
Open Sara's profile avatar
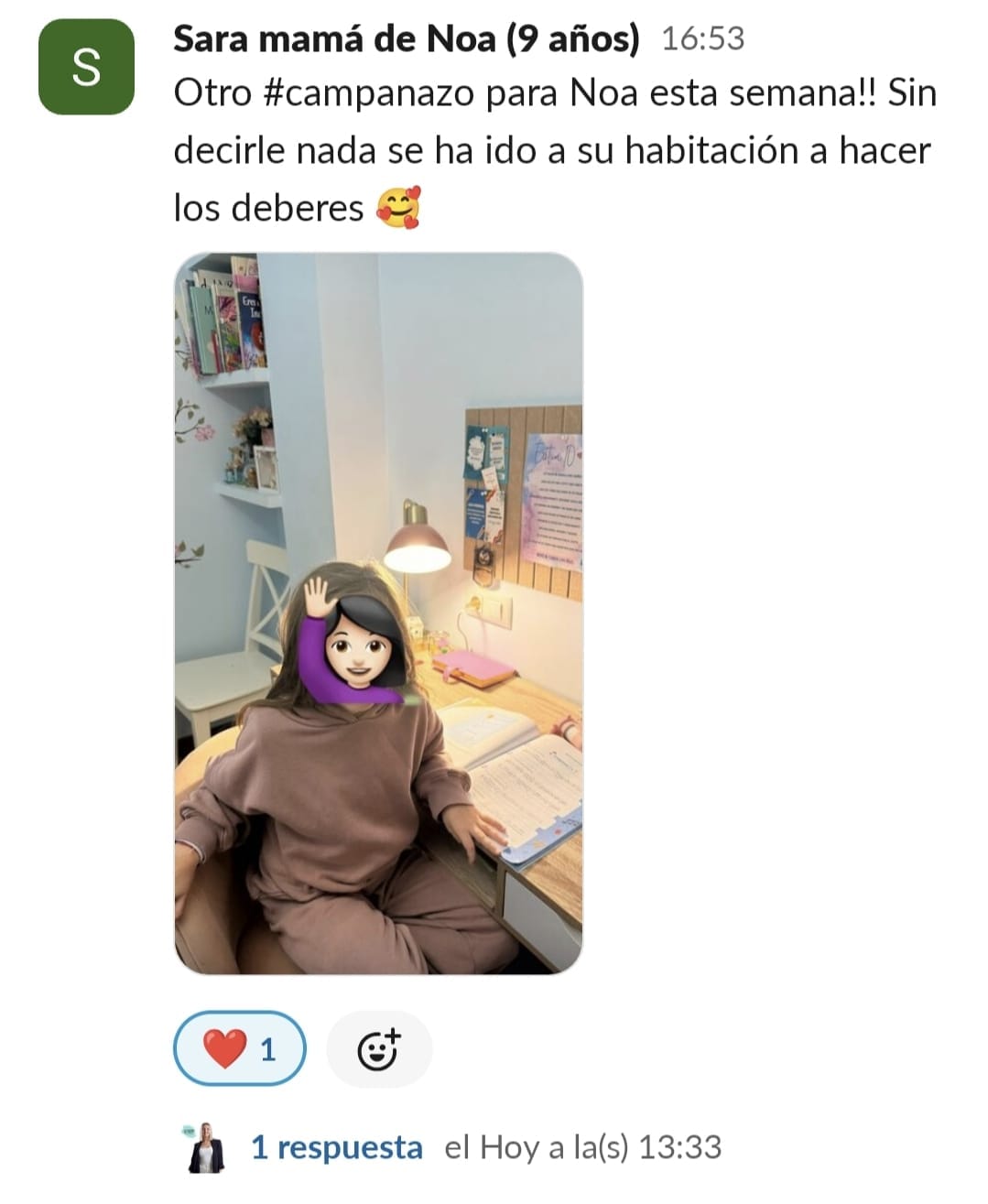click(x=86, y=67)
